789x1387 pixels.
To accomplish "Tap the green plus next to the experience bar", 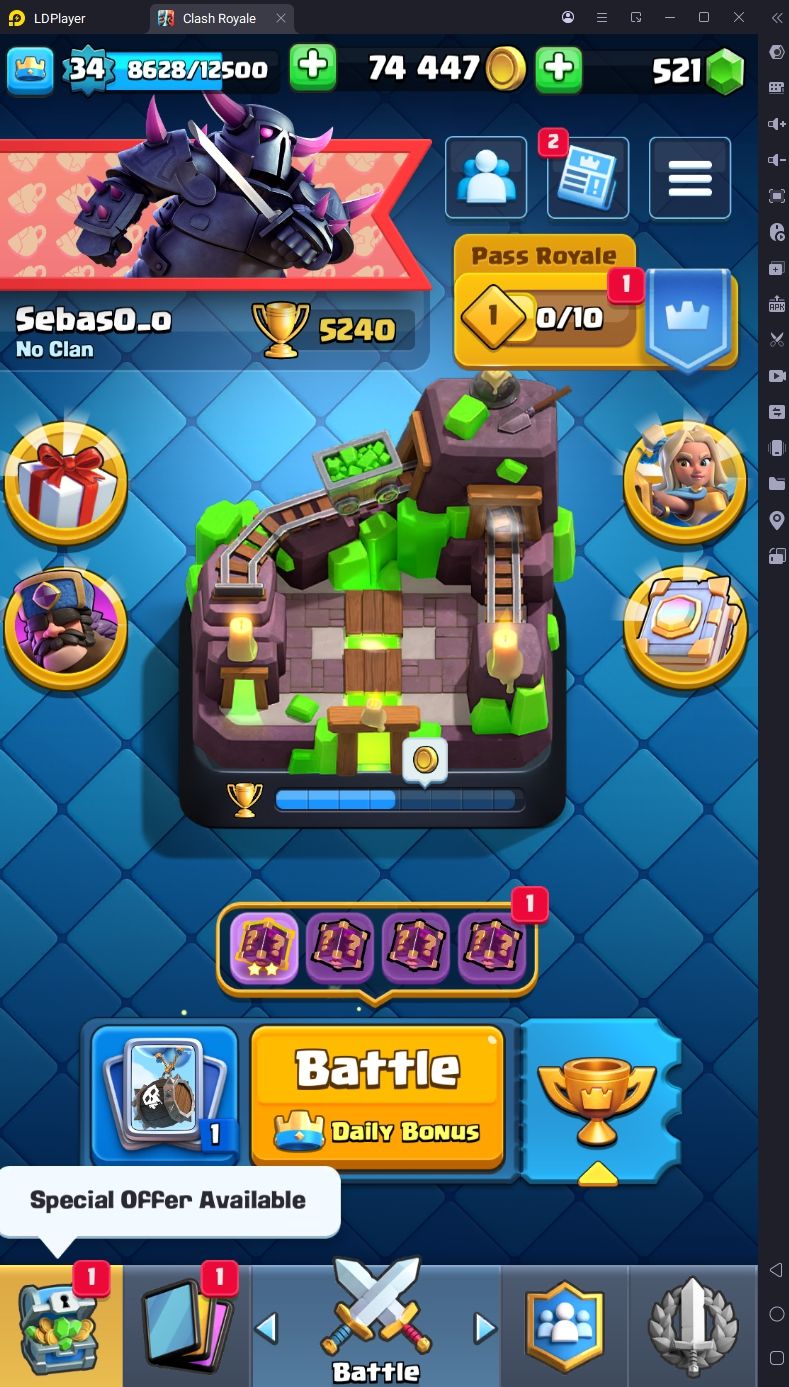I will pos(313,68).
